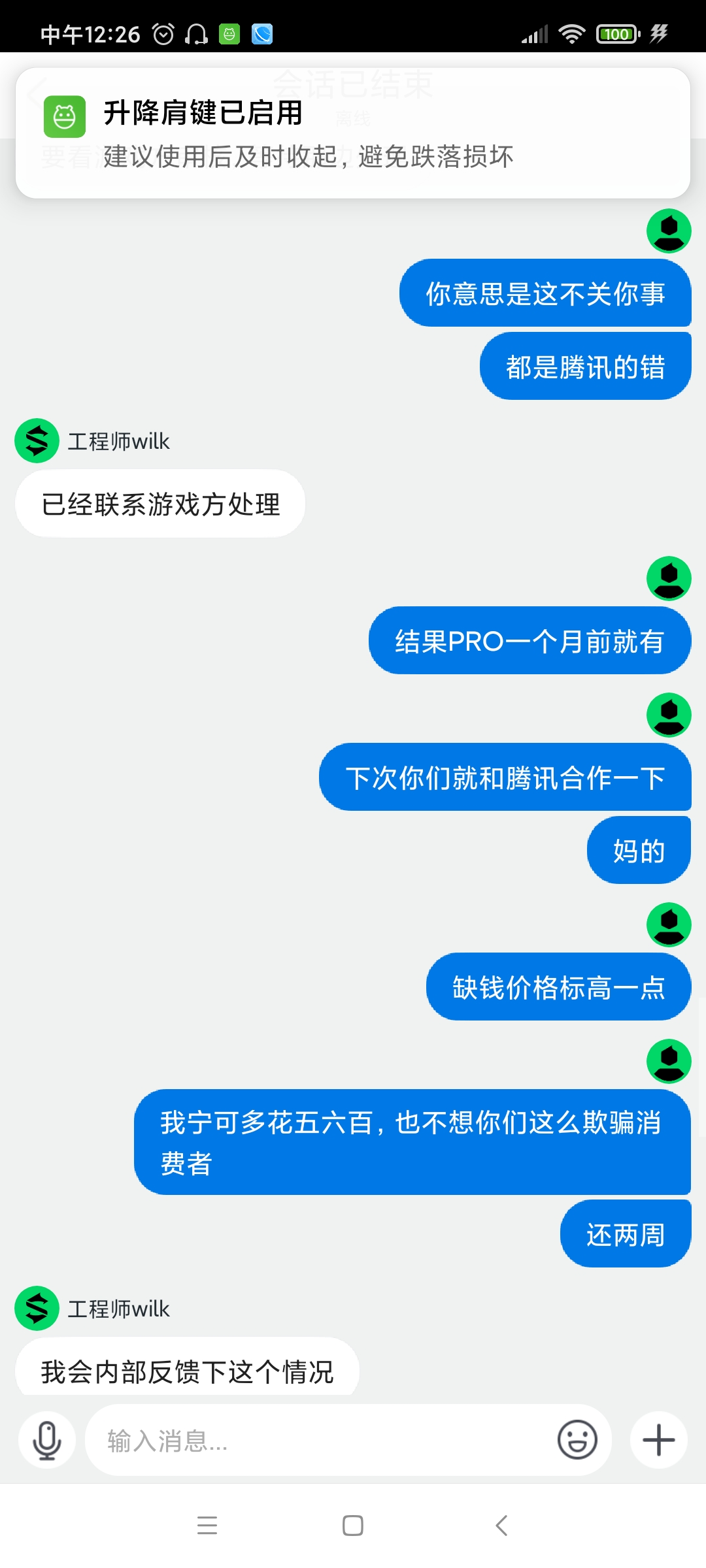The image size is (706, 1568).
Task: Go back with system back button
Action: tap(501, 1526)
